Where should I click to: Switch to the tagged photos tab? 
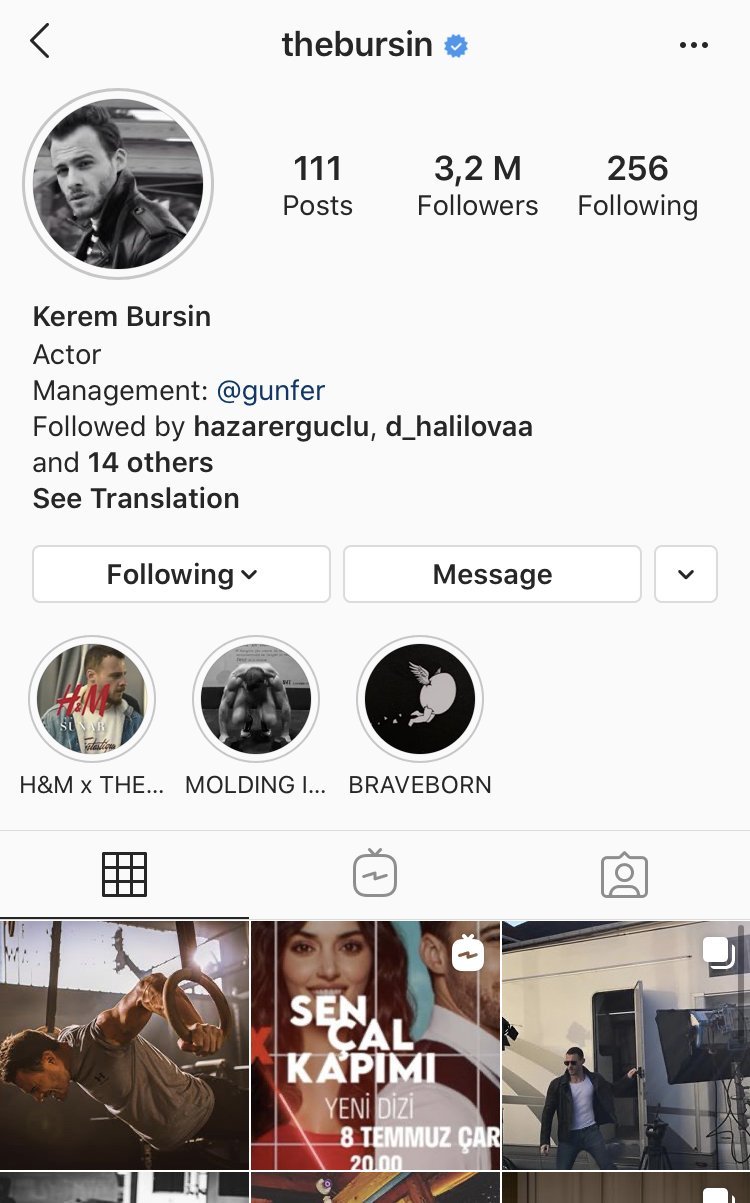click(625, 874)
